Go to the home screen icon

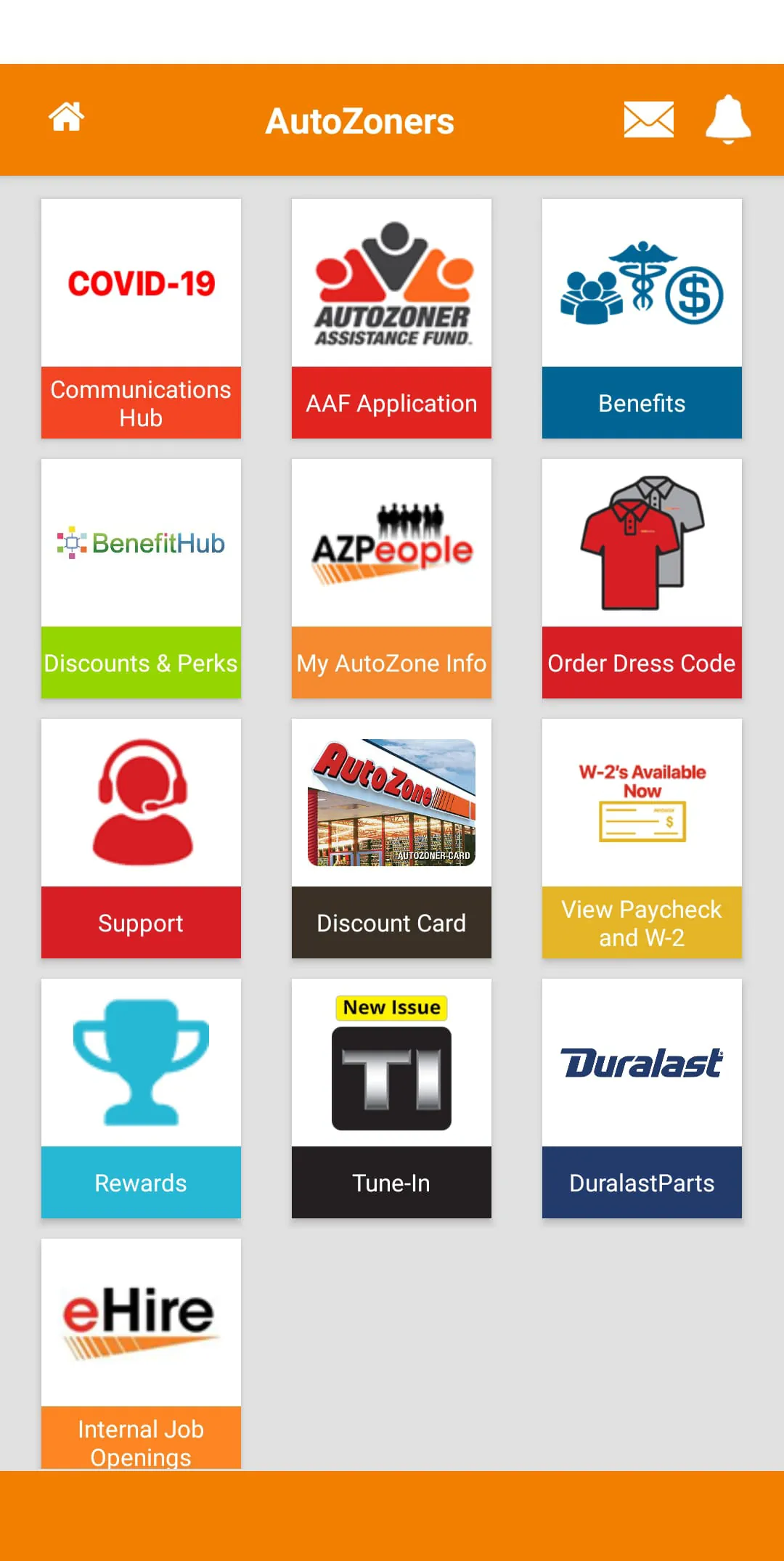(67, 118)
